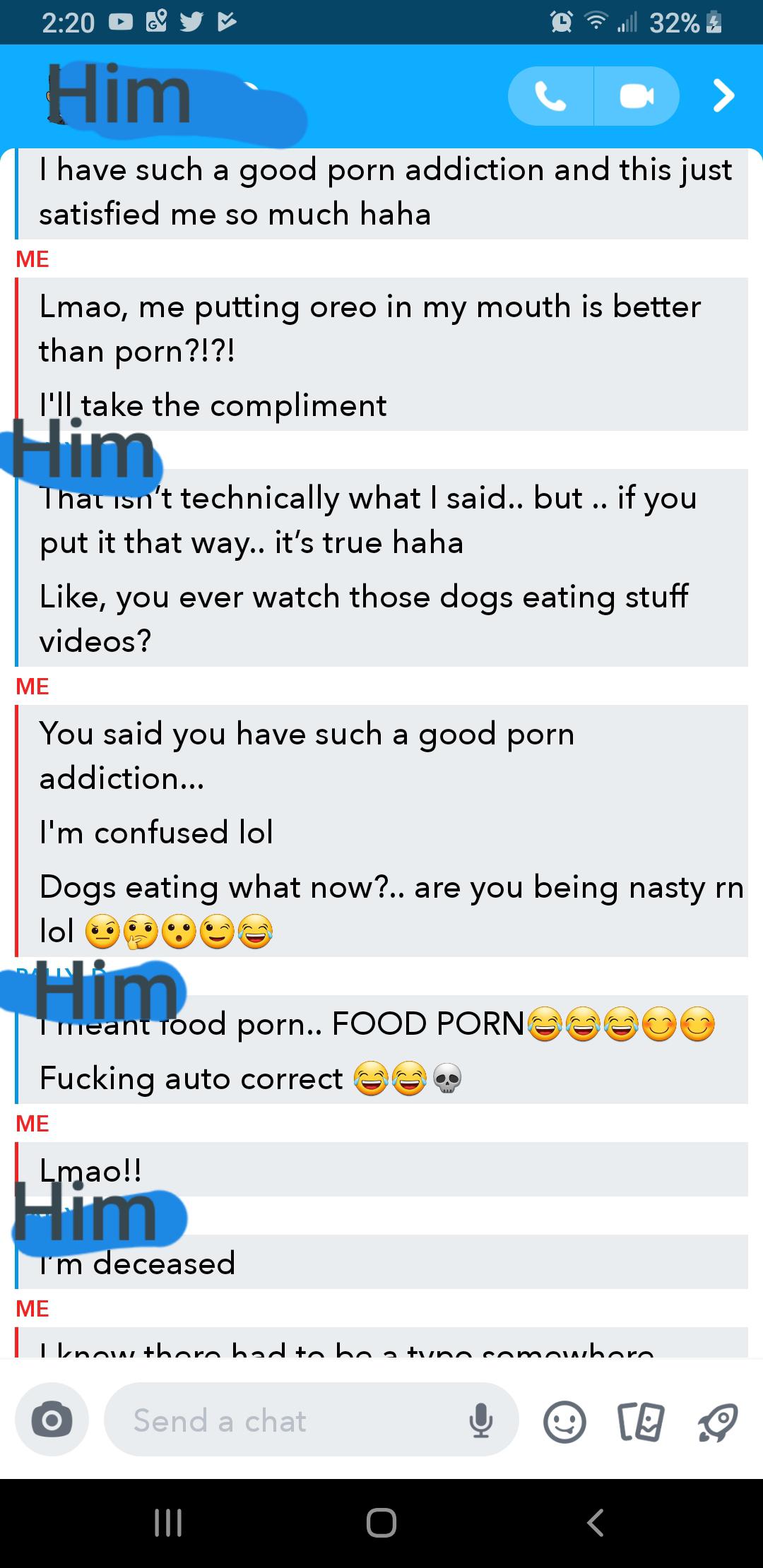Open the photo gallery cards icon
Screen dimensions: 763x1568
(640, 1421)
